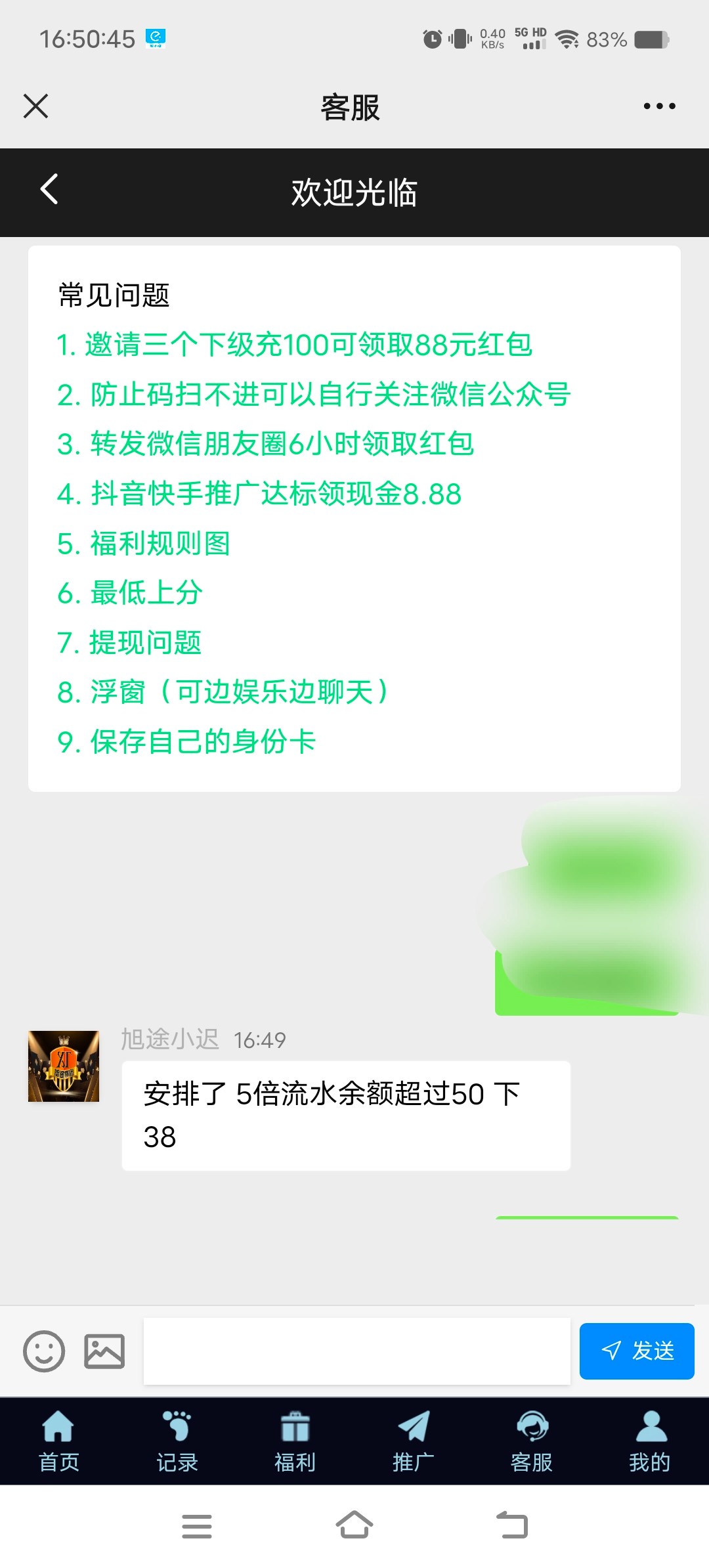Switch to the 推广 tab
This screenshot has height=1568, width=709.
[x=413, y=1441]
